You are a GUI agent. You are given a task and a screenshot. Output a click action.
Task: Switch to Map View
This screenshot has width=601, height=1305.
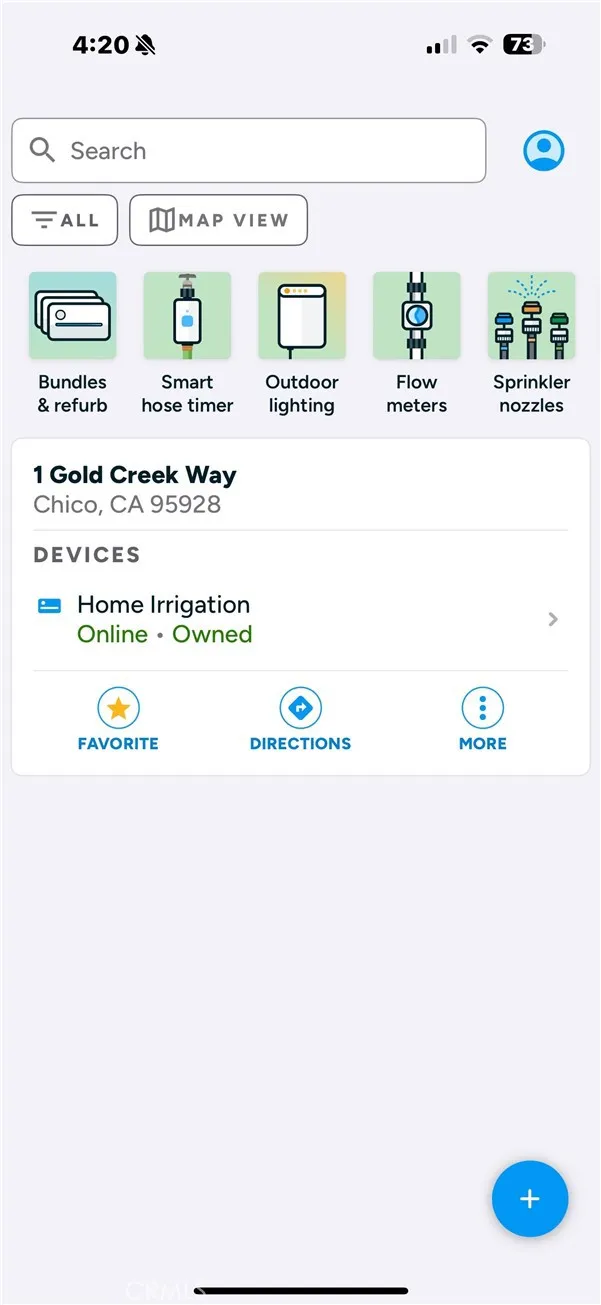tap(218, 220)
